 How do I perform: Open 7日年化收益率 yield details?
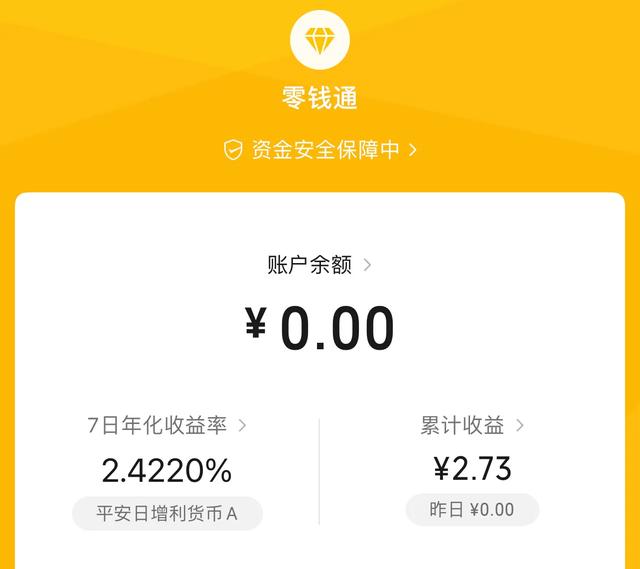pyautogui.click(x=167, y=425)
